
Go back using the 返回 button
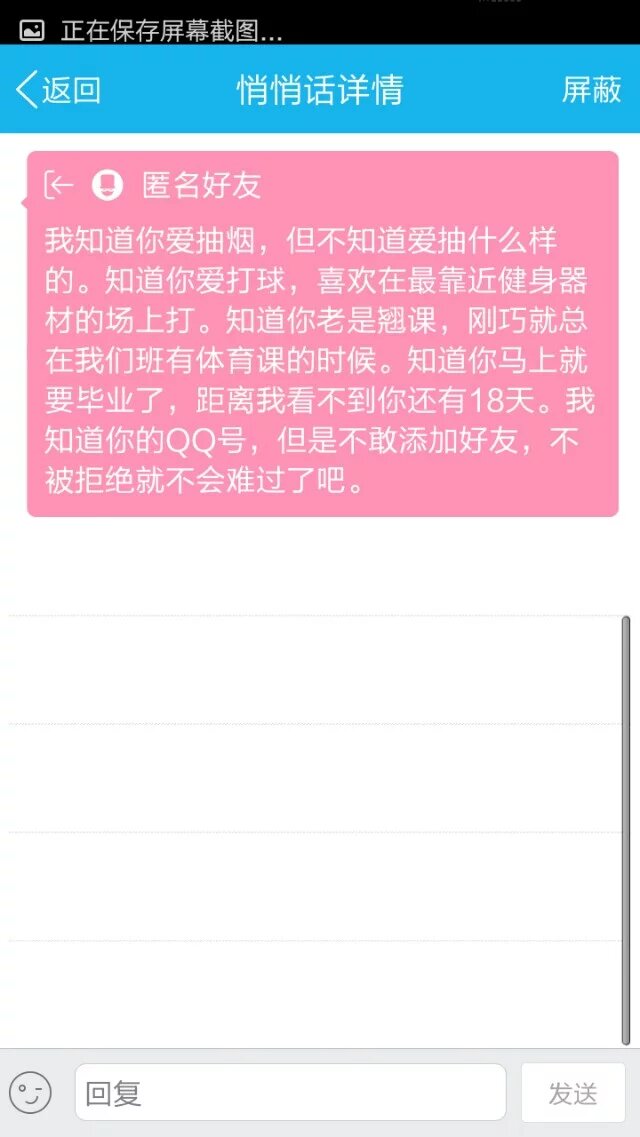[x=58, y=90]
